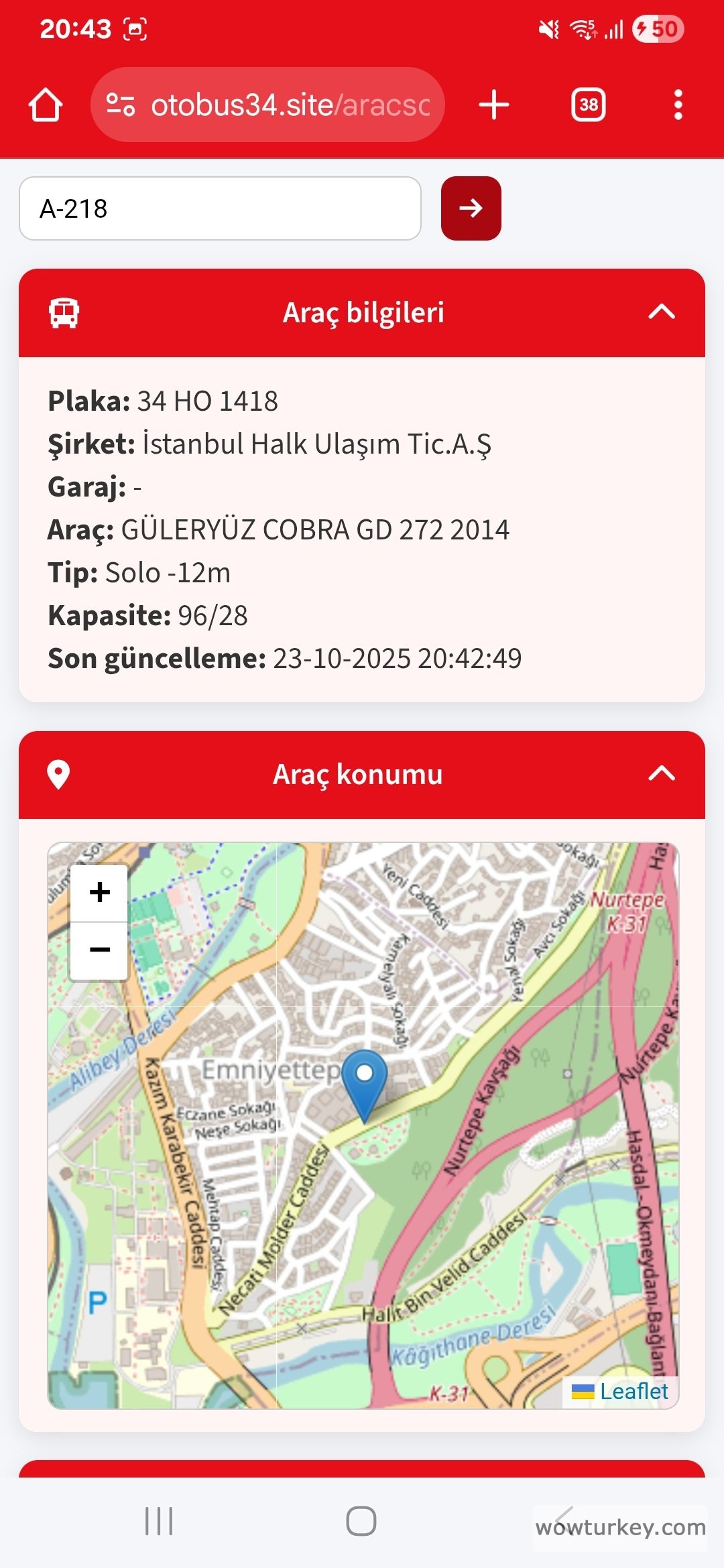Zoom out on the map

pos(99,950)
